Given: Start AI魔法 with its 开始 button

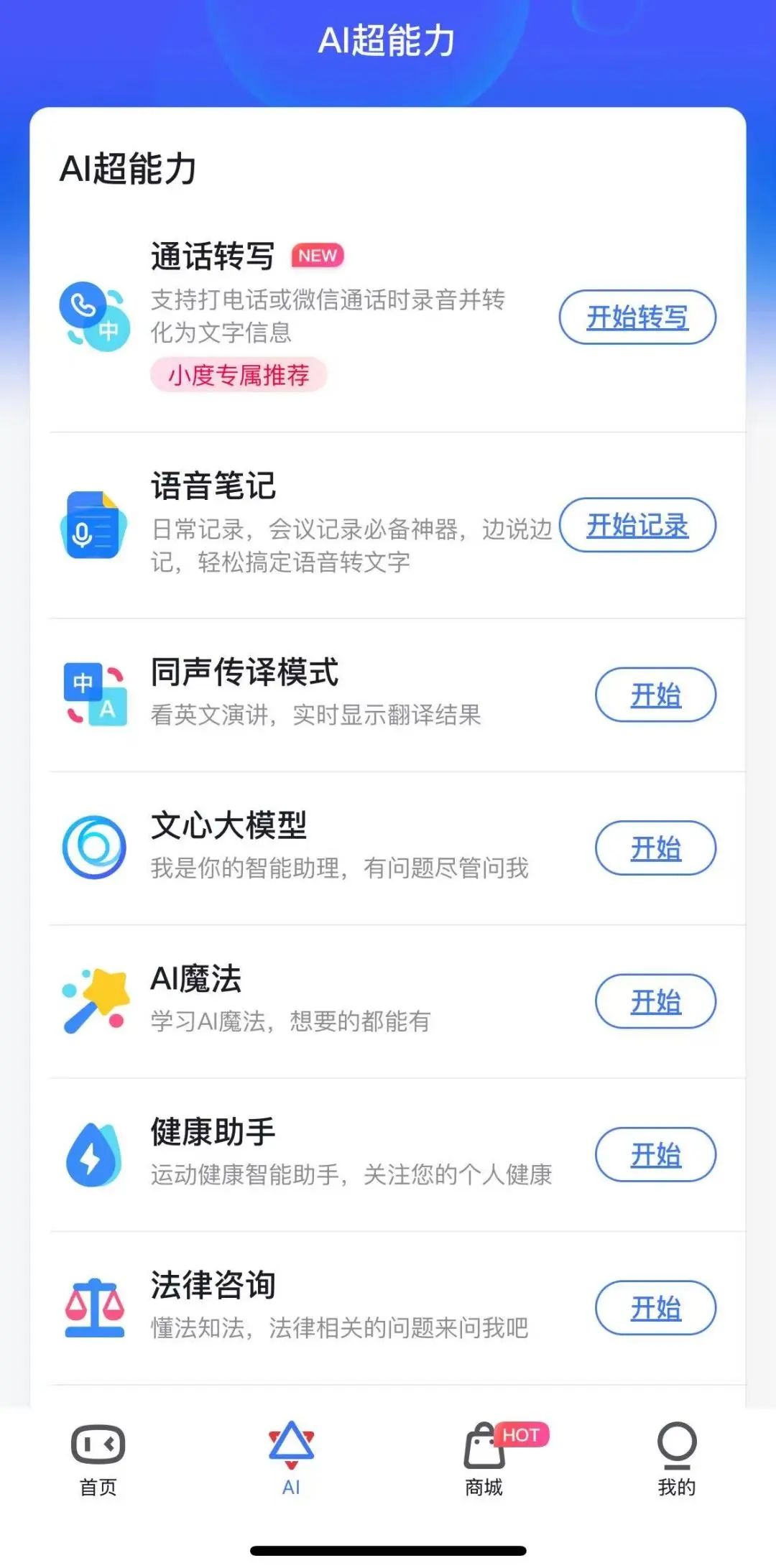Looking at the screenshot, I should [x=655, y=1001].
